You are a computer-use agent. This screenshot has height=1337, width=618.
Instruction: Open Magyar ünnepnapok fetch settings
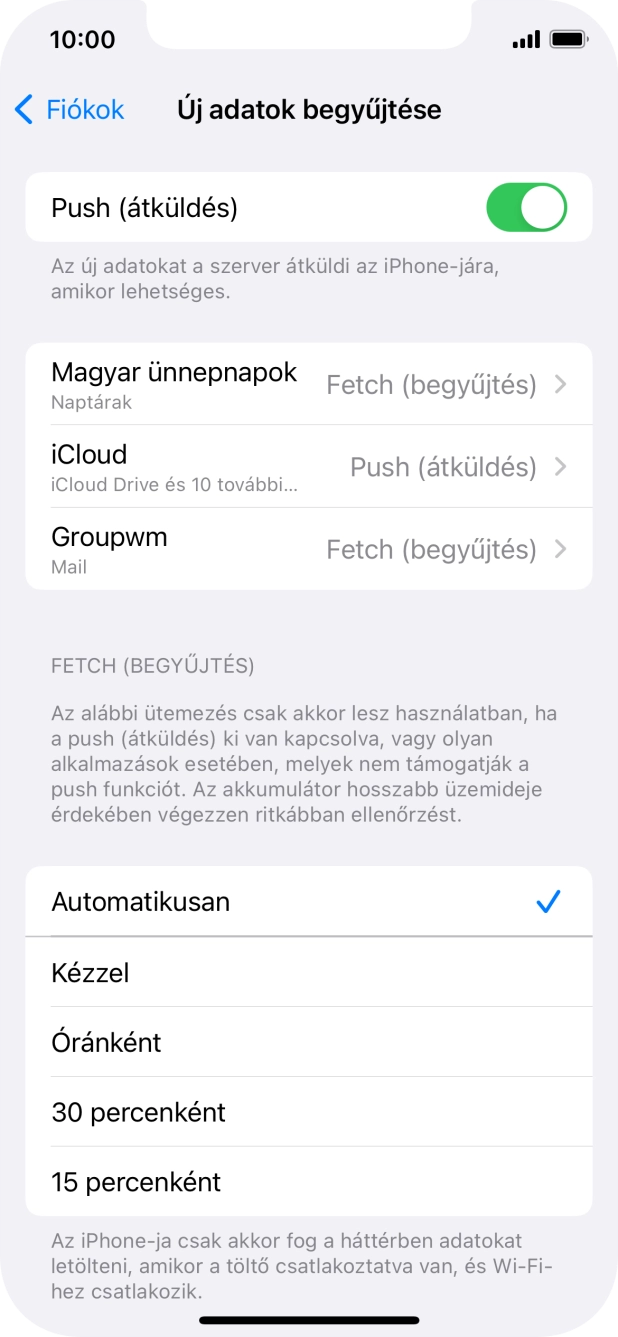pyautogui.click(x=309, y=384)
